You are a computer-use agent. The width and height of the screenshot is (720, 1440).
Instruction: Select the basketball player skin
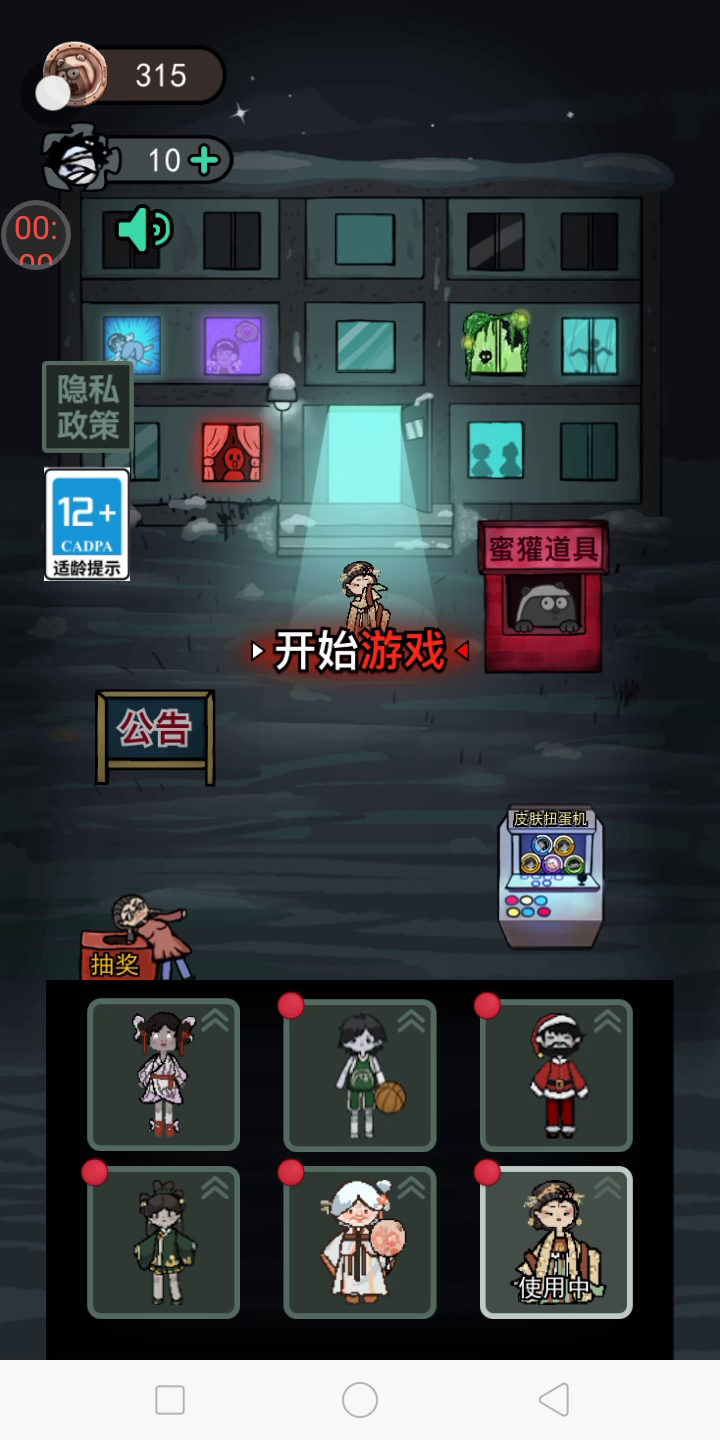360,1075
